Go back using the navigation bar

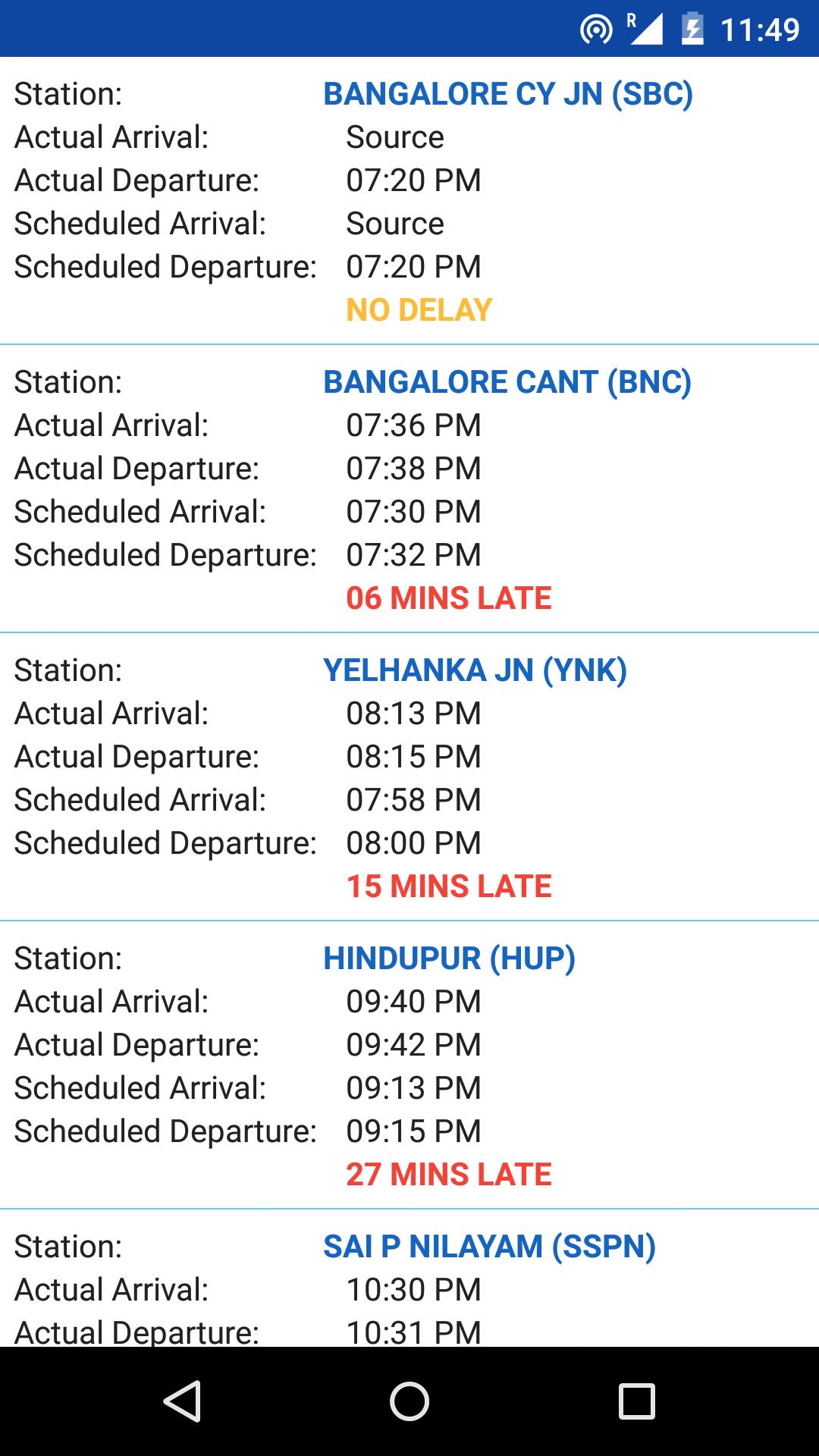182,1401
